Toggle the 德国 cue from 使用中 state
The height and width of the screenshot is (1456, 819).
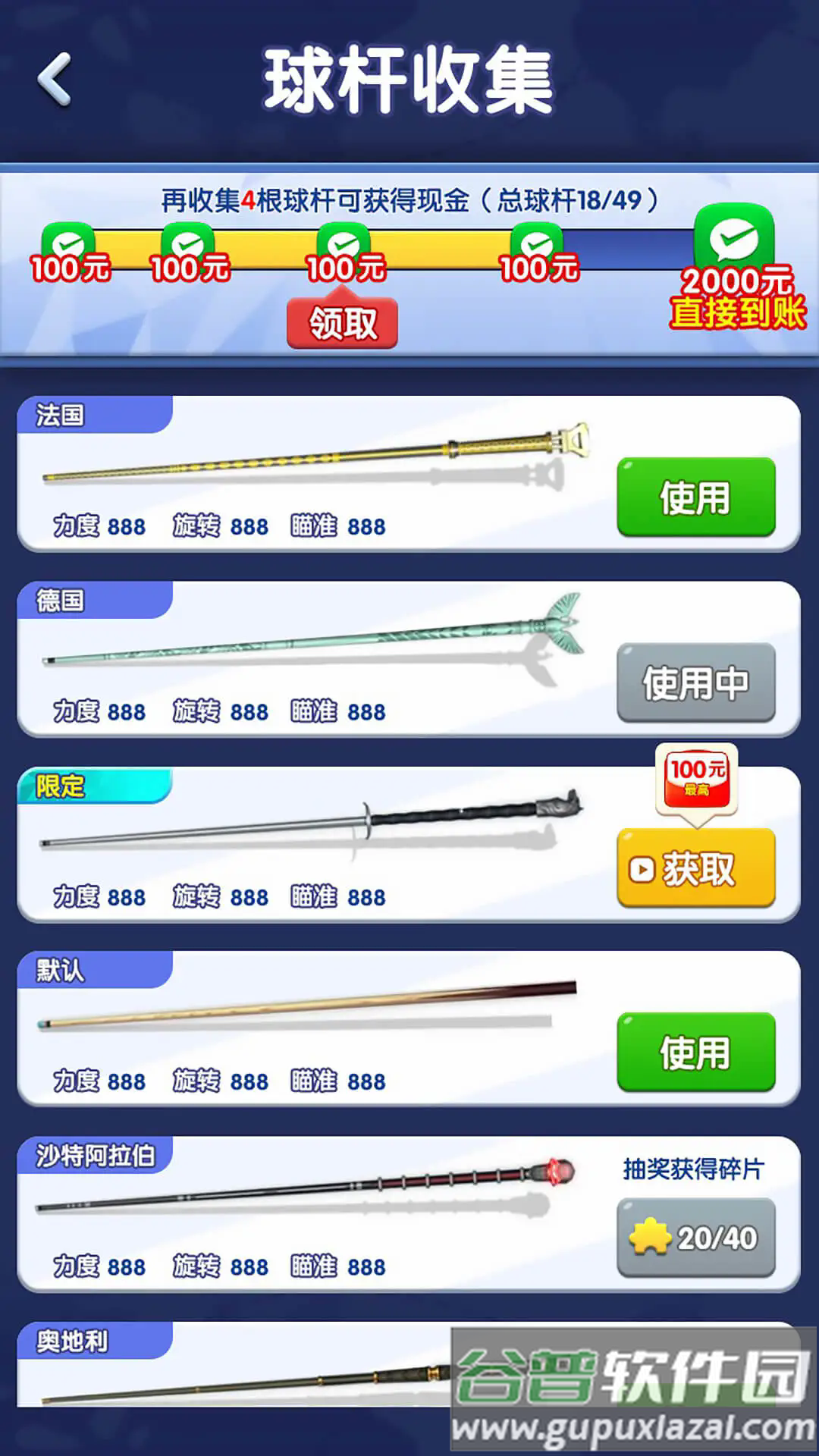point(696,683)
